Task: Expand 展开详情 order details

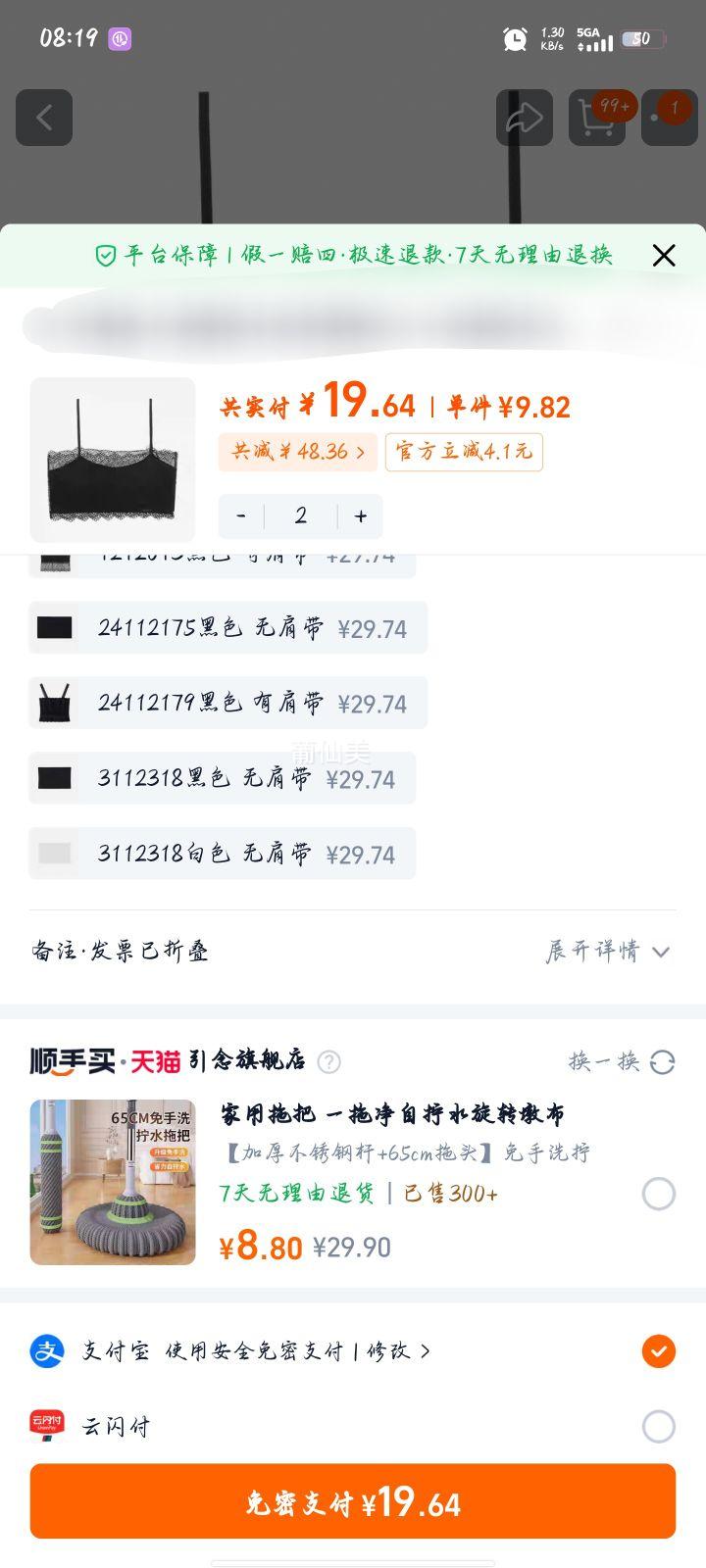Action: tap(608, 951)
